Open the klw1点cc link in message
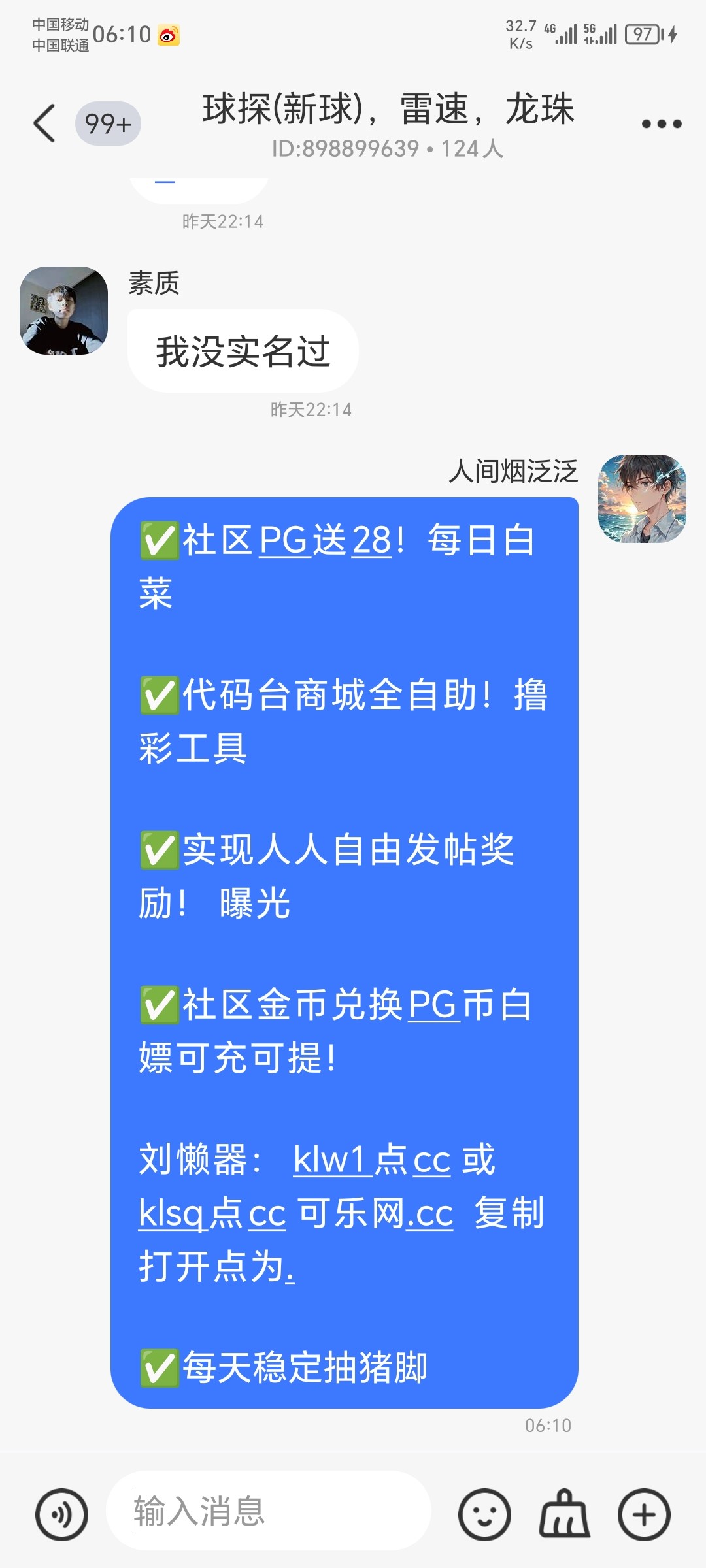 371,1160
